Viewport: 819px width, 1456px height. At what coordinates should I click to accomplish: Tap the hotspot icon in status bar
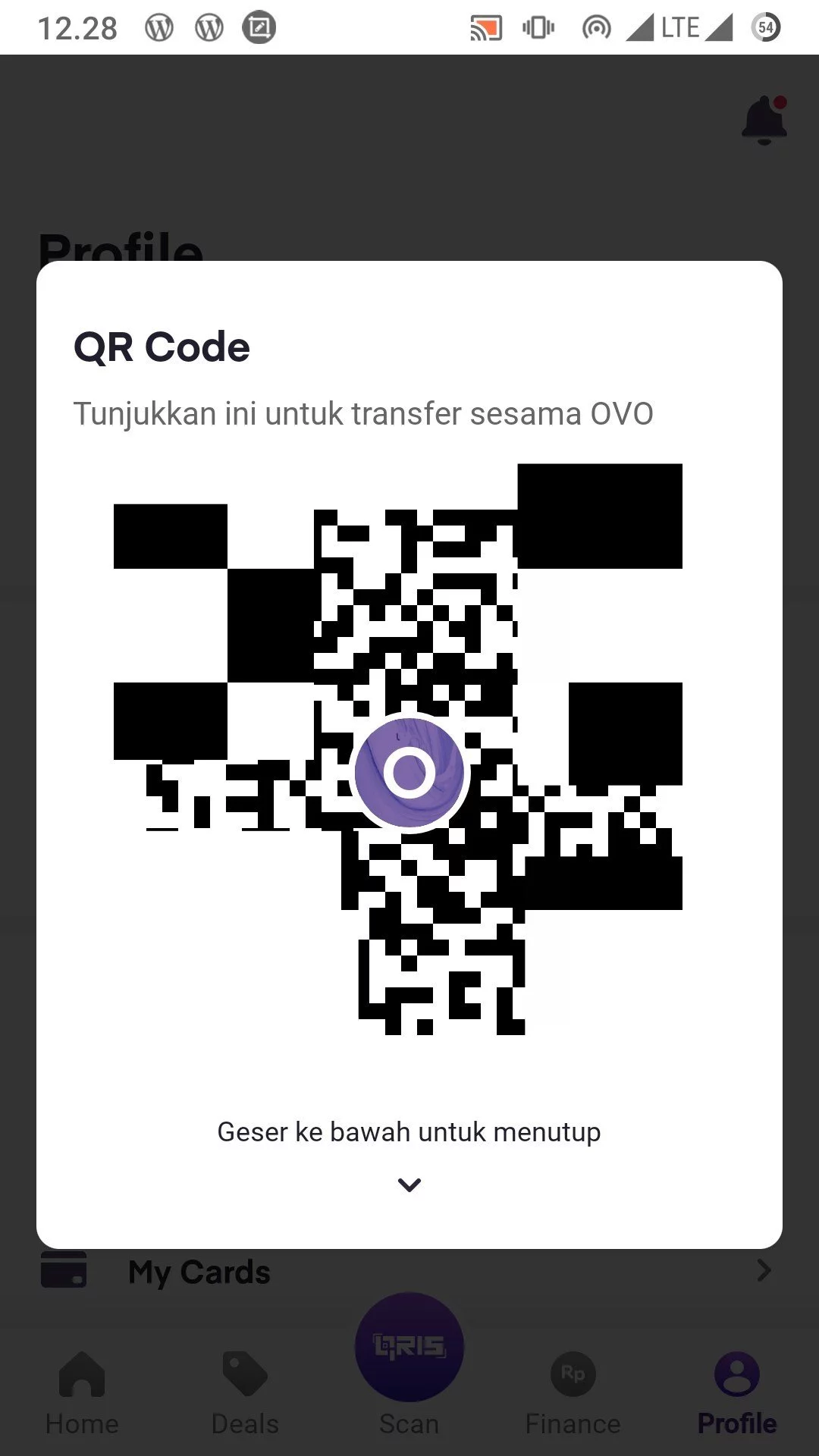(595, 27)
